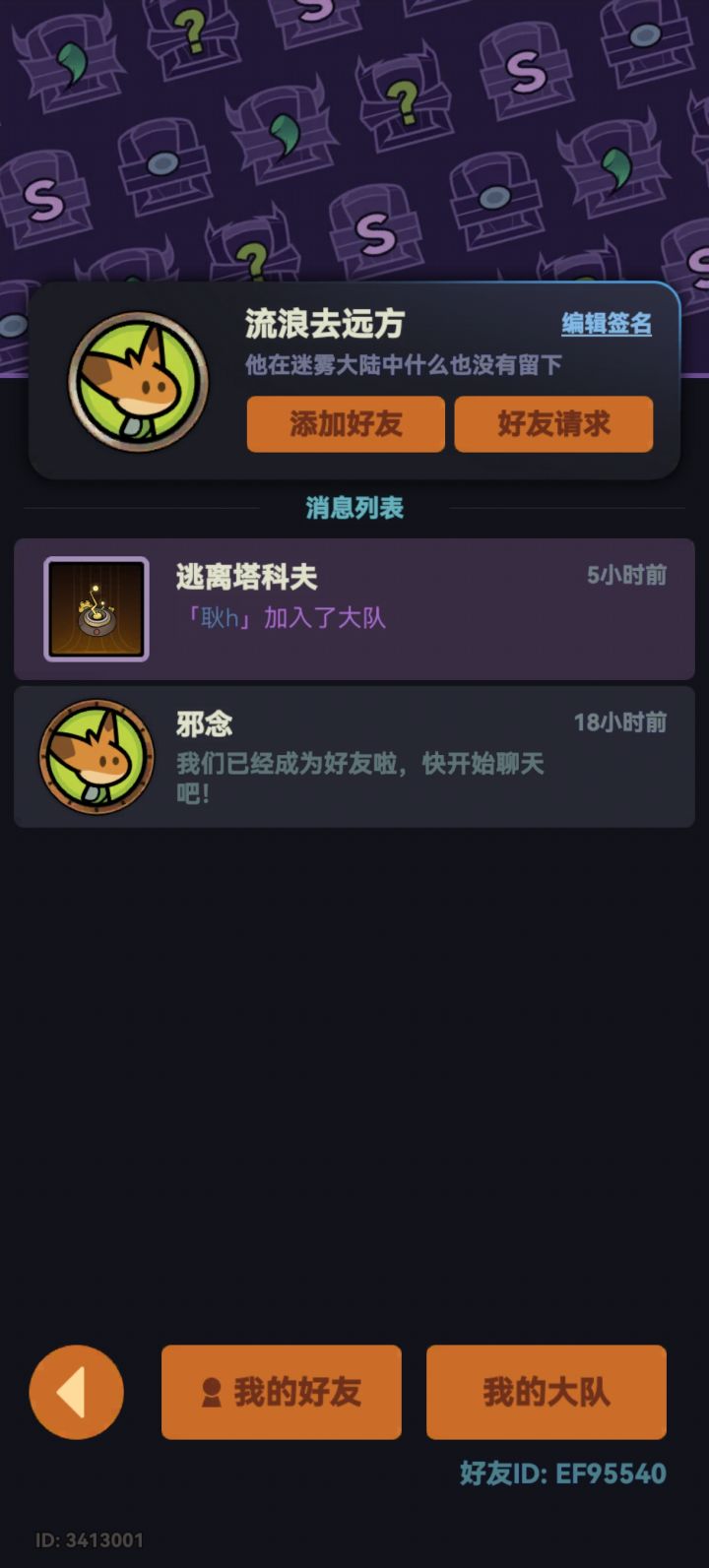Click the person icon inside 我的好友 button

tap(213, 1392)
